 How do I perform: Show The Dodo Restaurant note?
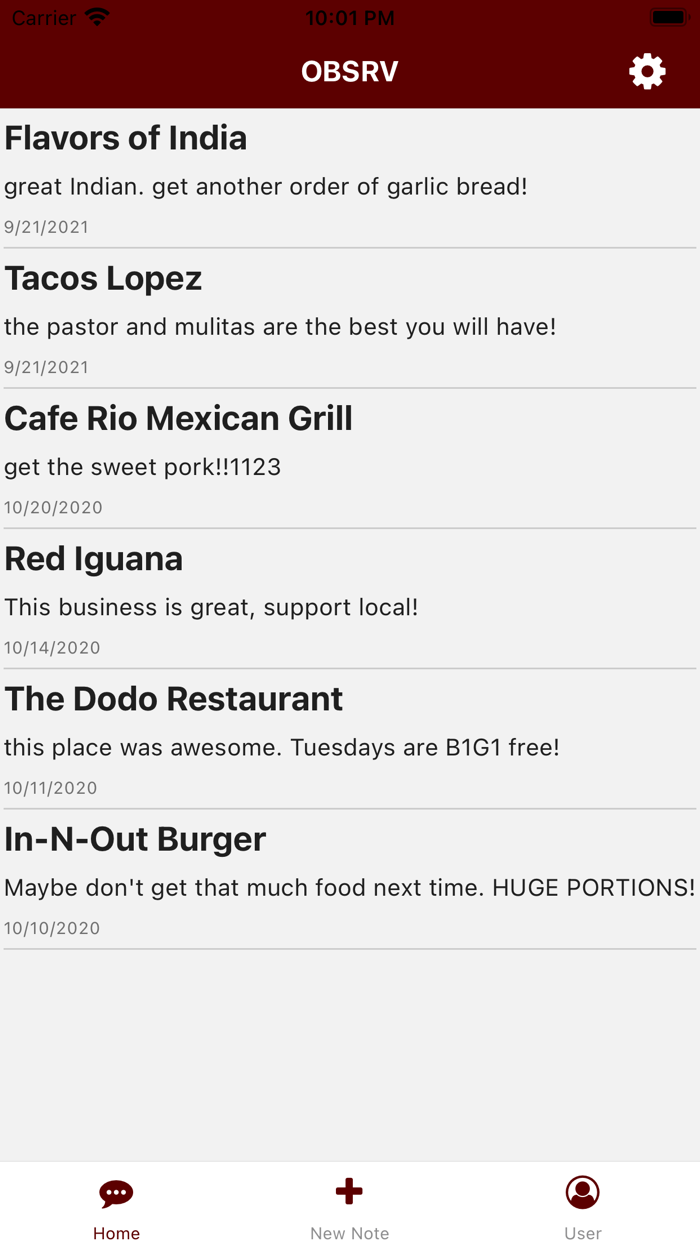click(x=350, y=738)
